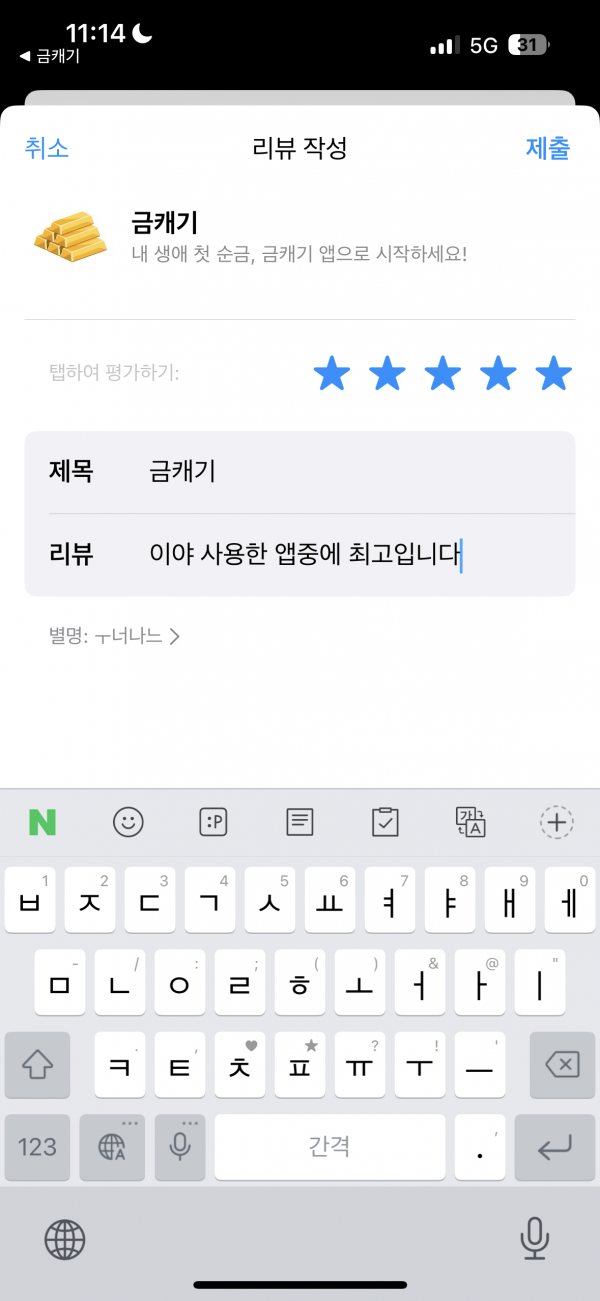Switch keyboards with the bottom globe icon
This screenshot has height=1301, width=600.
click(65, 1239)
